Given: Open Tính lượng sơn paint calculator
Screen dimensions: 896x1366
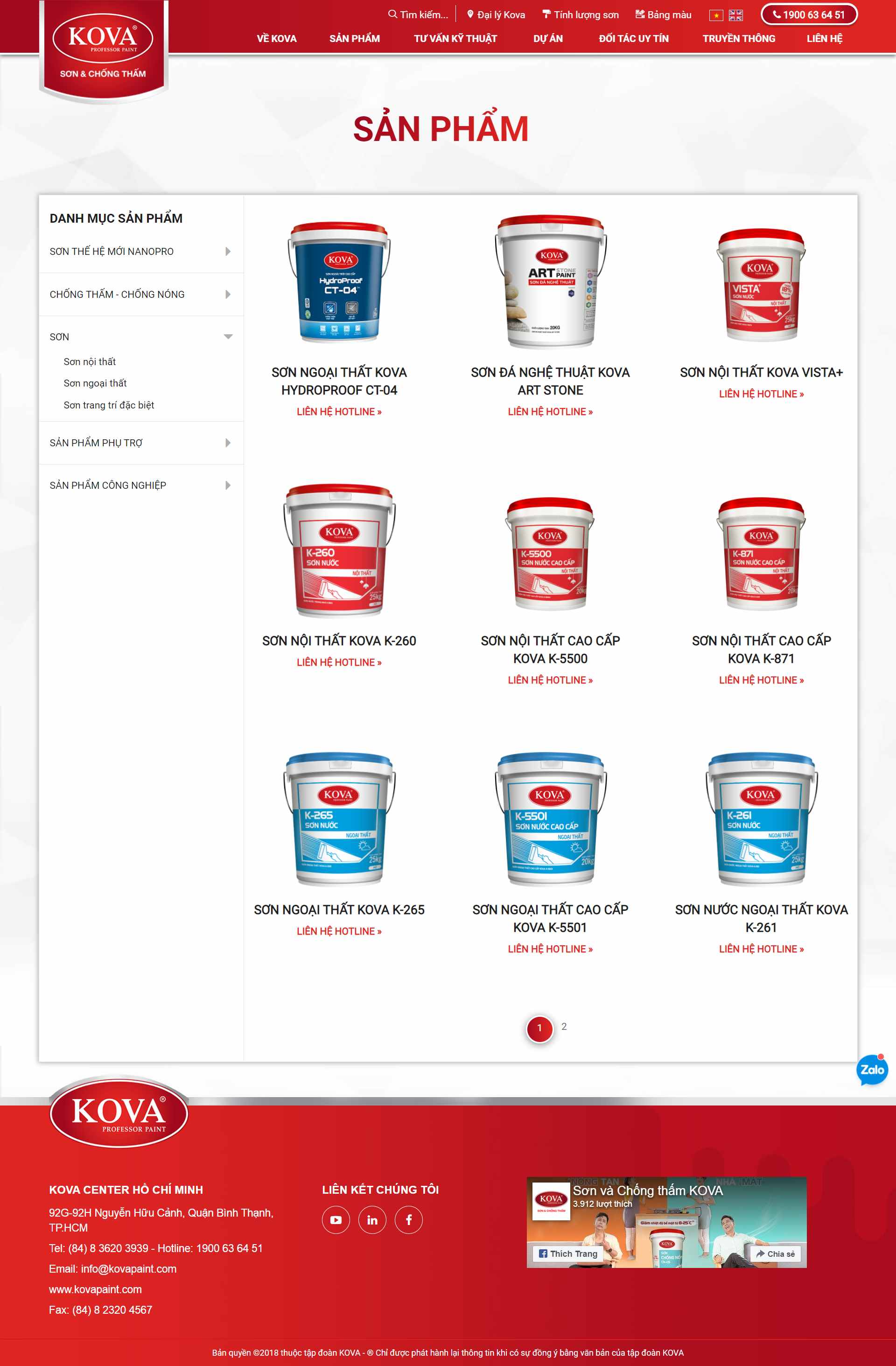Looking at the screenshot, I should point(581,15).
